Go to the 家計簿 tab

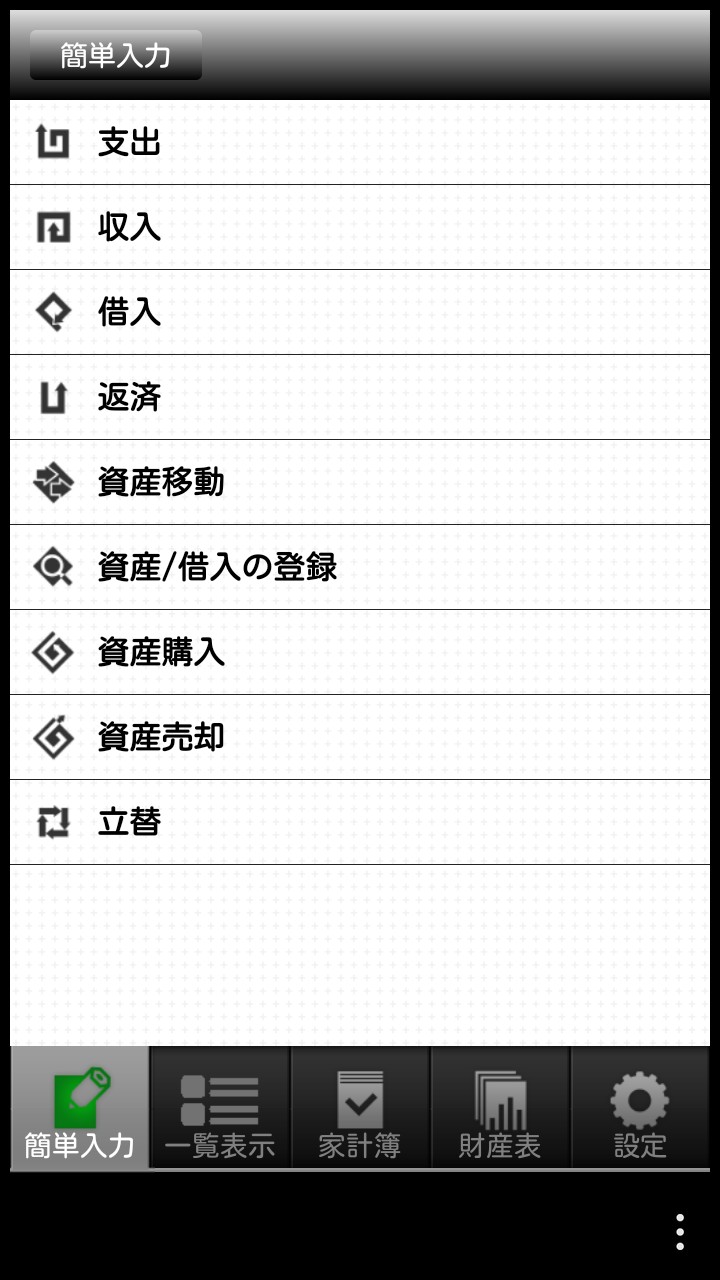pos(360,1108)
